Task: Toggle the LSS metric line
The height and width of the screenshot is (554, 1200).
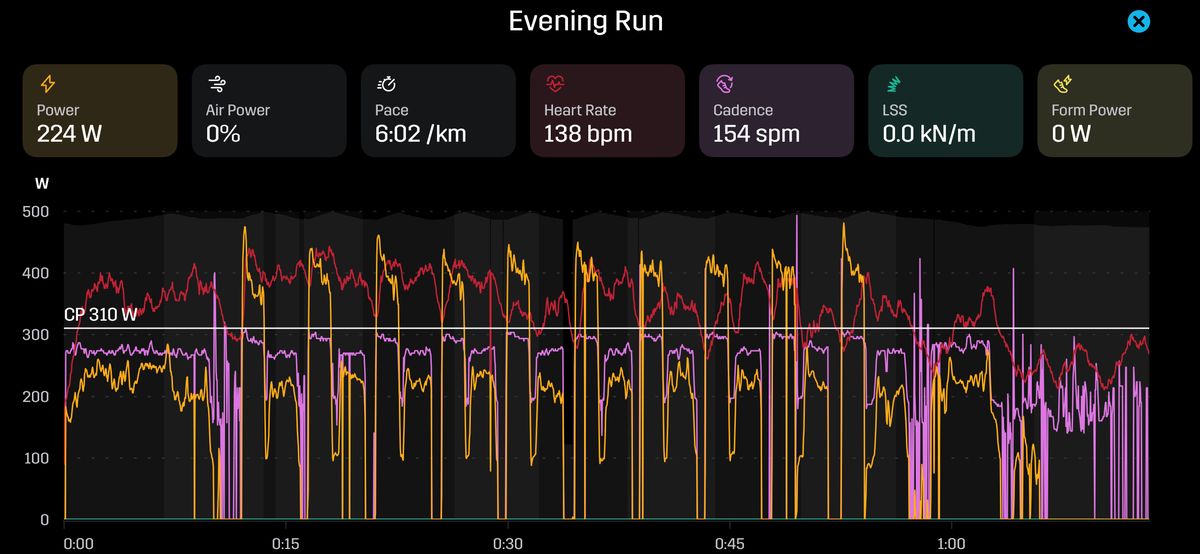Action: coord(945,111)
